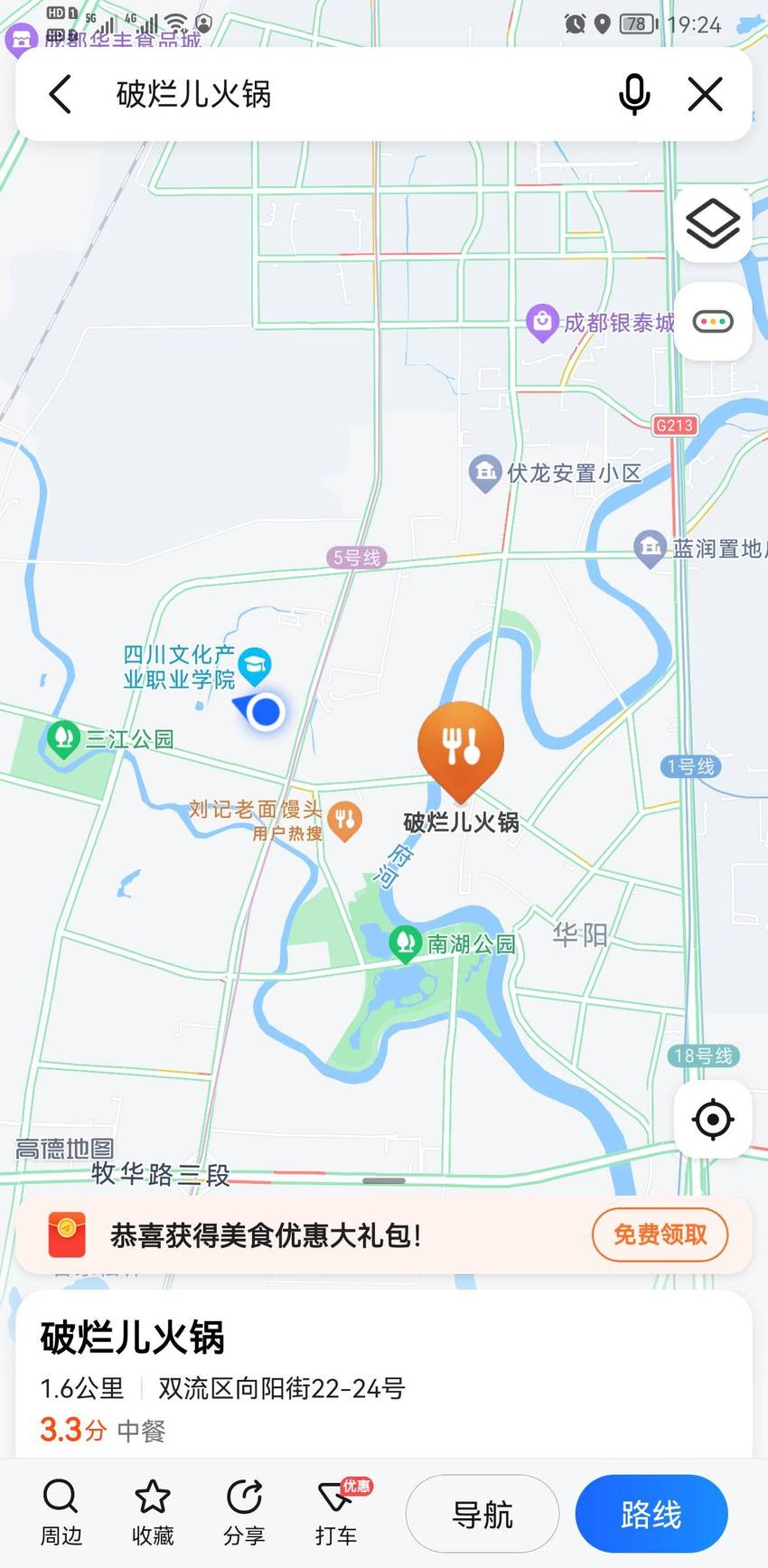
Task: Toggle the traffic light overlay button
Action: pyautogui.click(x=713, y=322)
